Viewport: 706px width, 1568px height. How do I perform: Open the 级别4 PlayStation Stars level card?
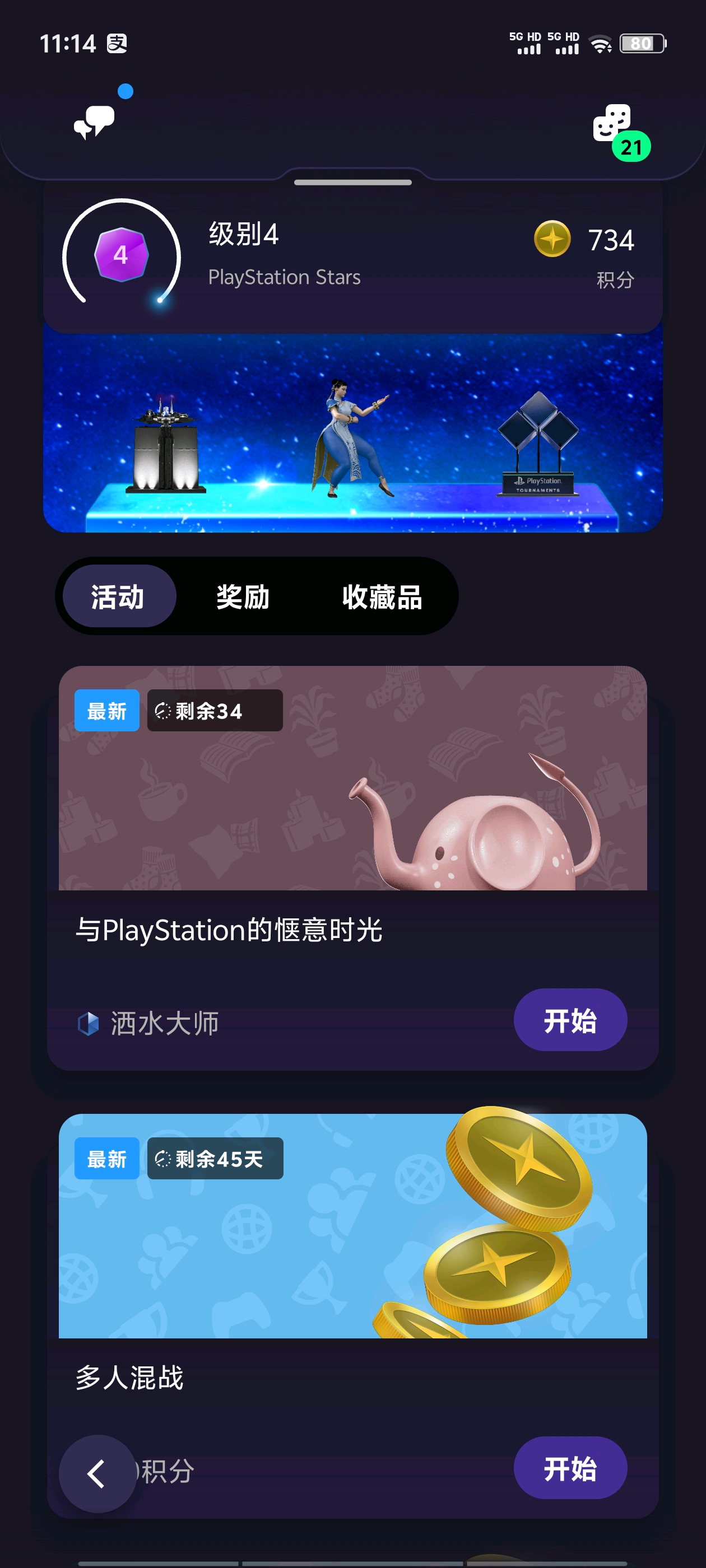[352, 256]
